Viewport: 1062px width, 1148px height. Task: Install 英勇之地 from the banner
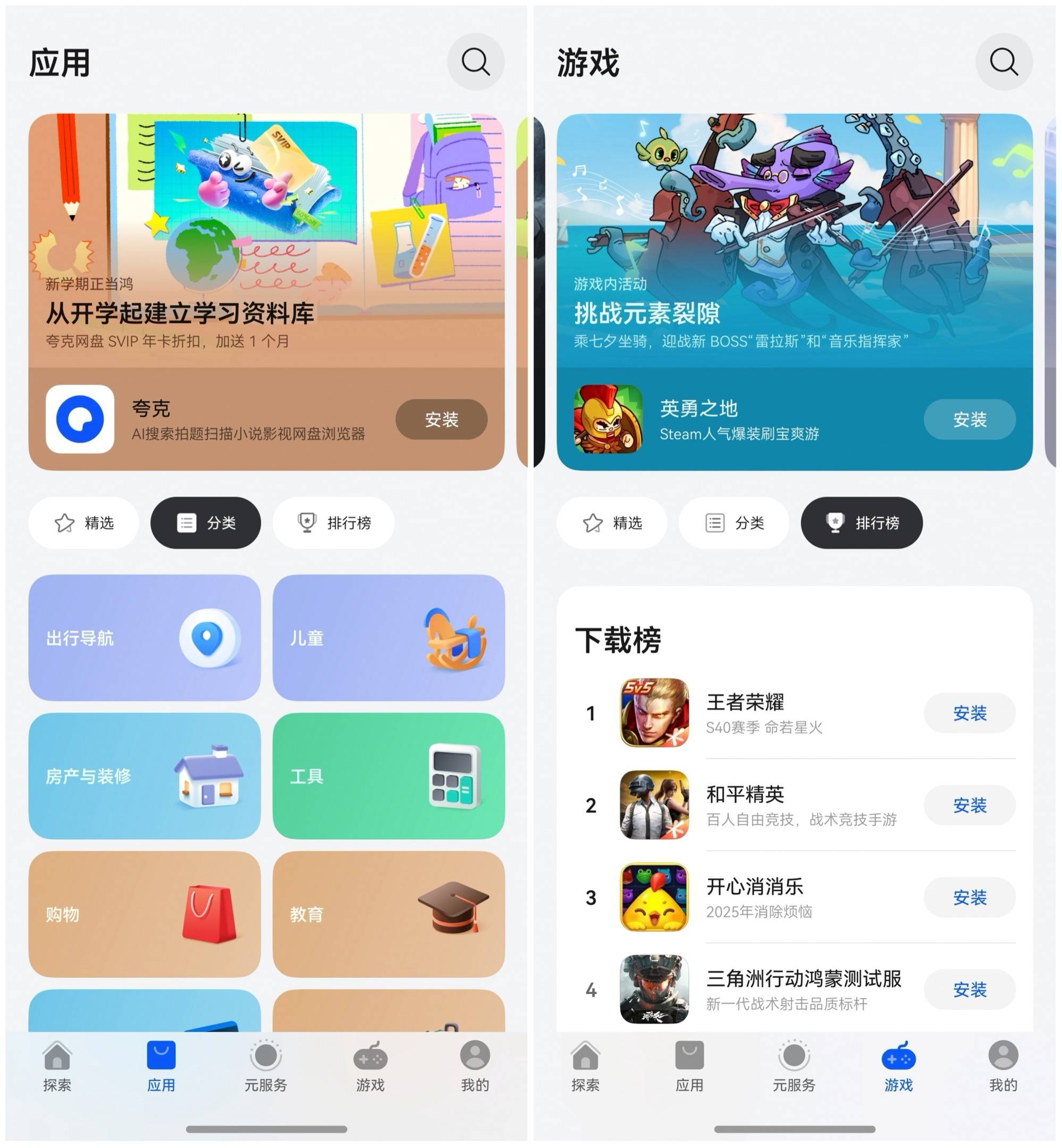[969, 419]
